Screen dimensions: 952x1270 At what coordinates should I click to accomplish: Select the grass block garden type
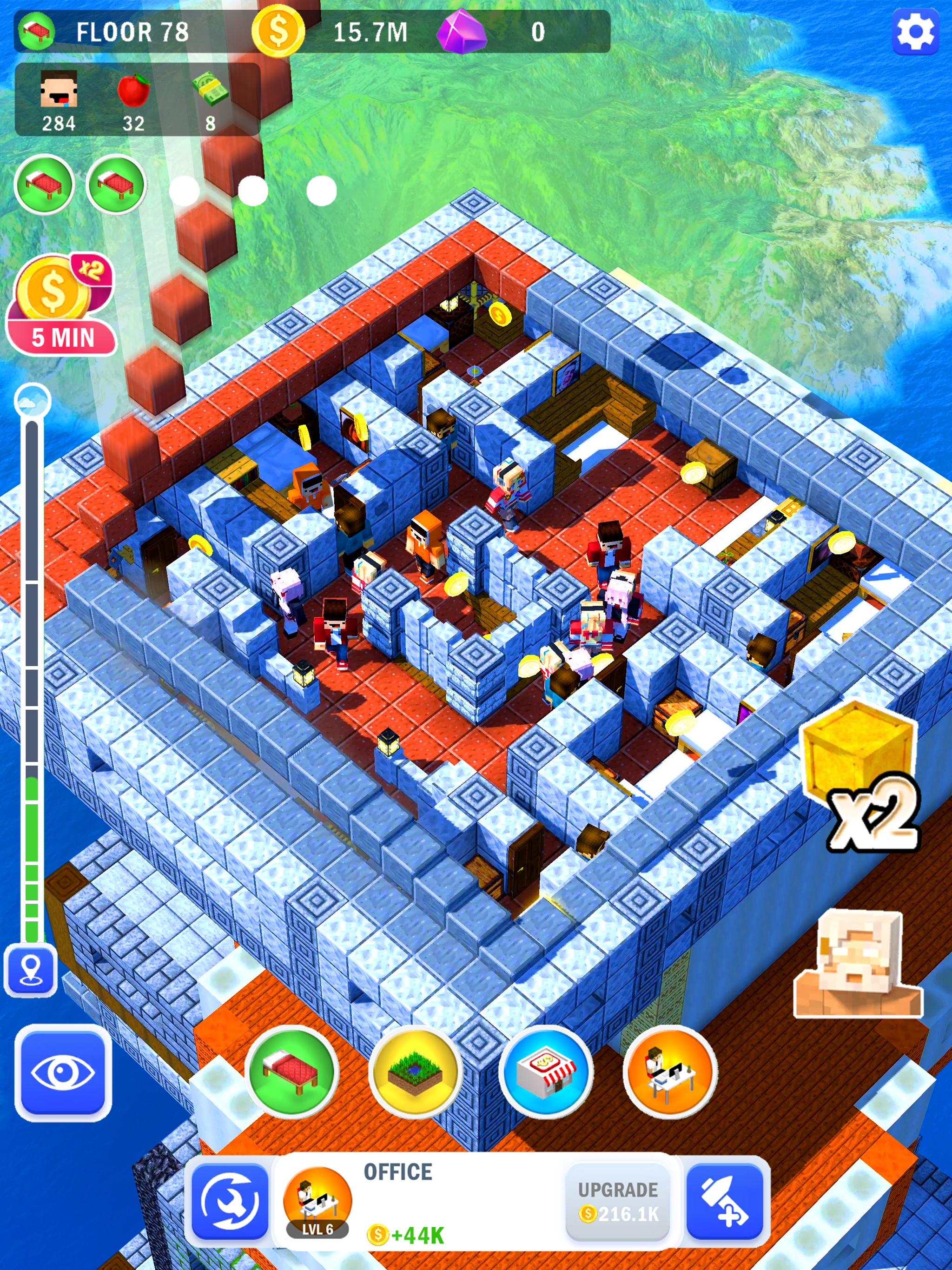point(415,1072)
